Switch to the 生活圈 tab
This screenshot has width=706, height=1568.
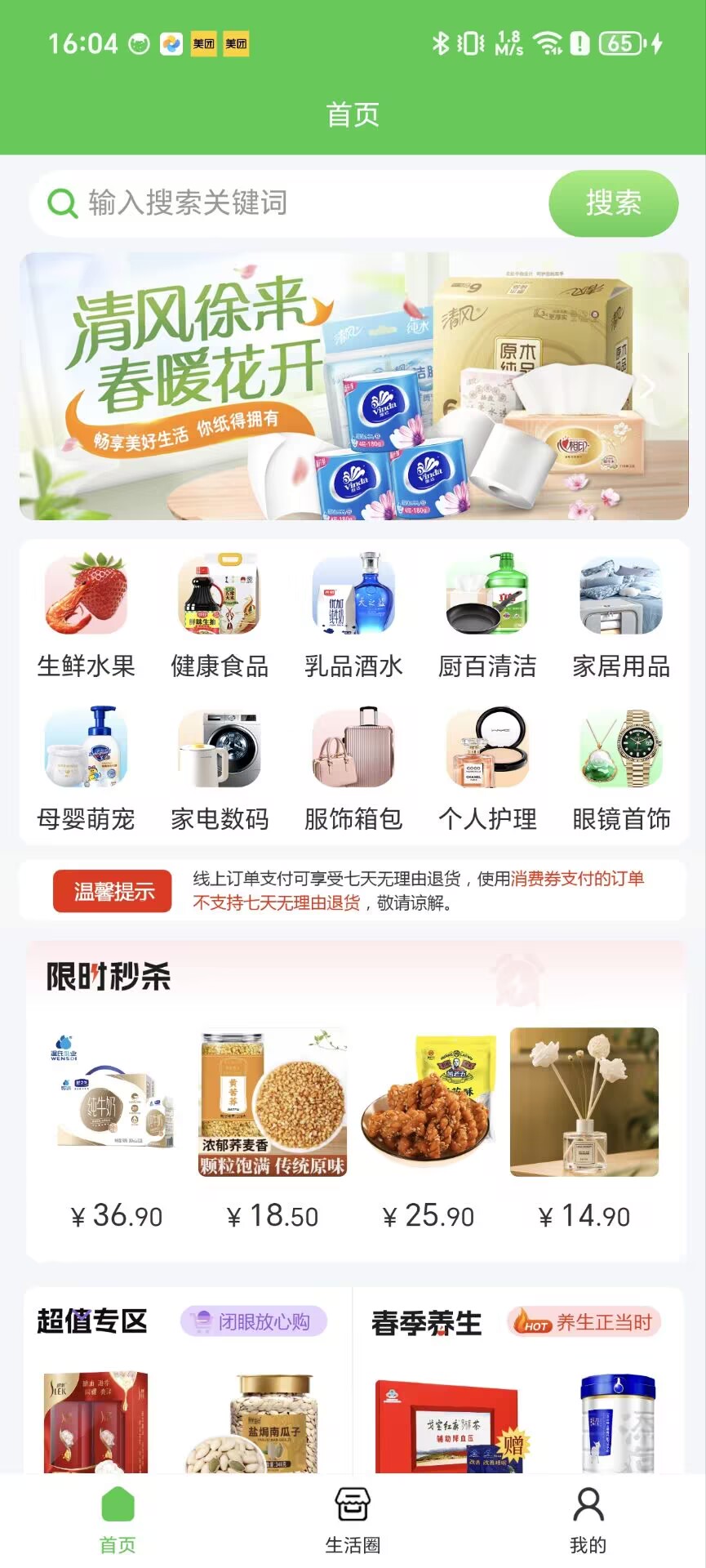tap(353, 1520)
